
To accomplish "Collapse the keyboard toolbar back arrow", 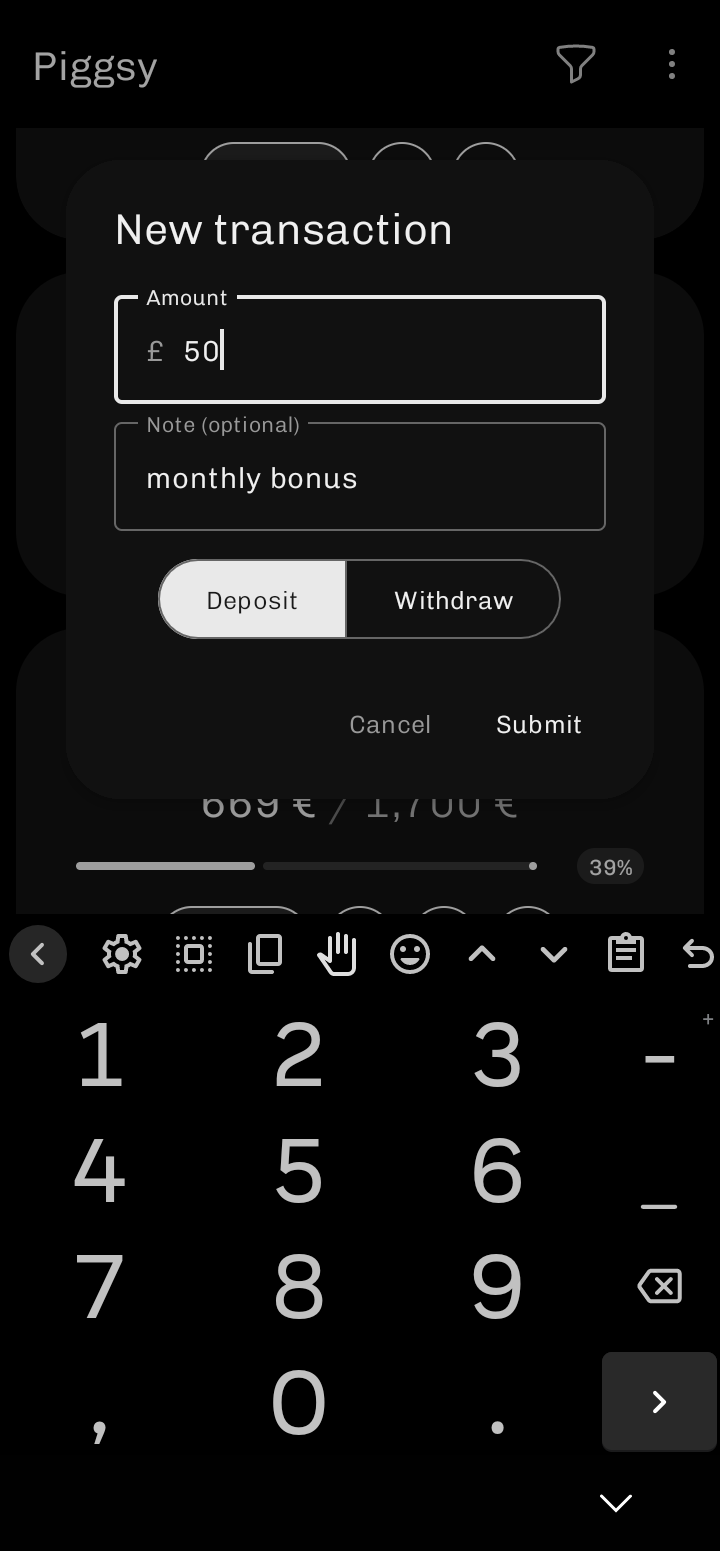I will [38, 954].
